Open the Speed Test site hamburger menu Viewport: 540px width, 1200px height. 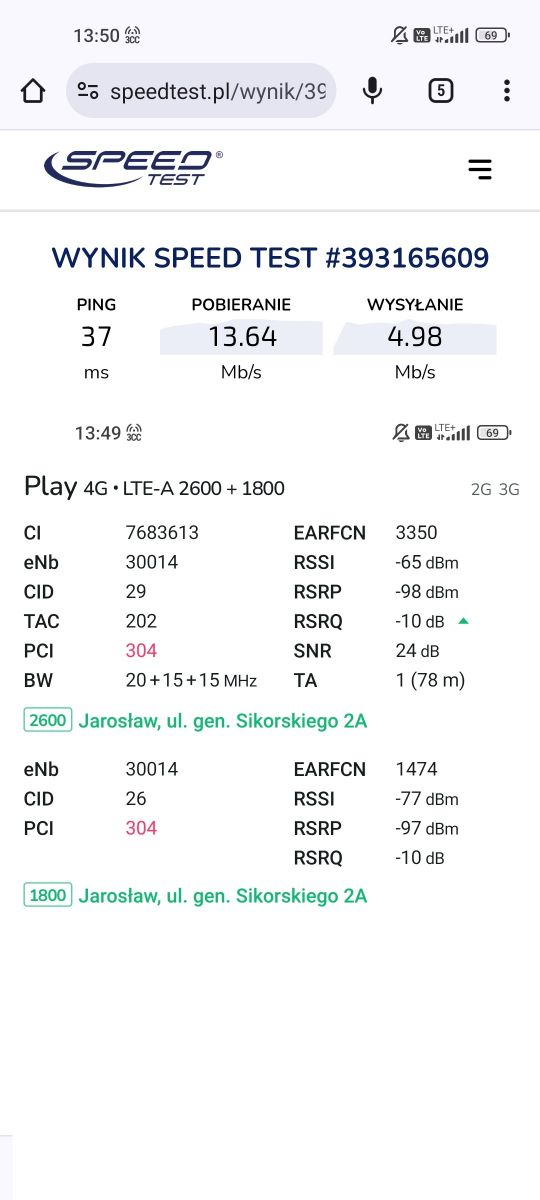(480, 169)
